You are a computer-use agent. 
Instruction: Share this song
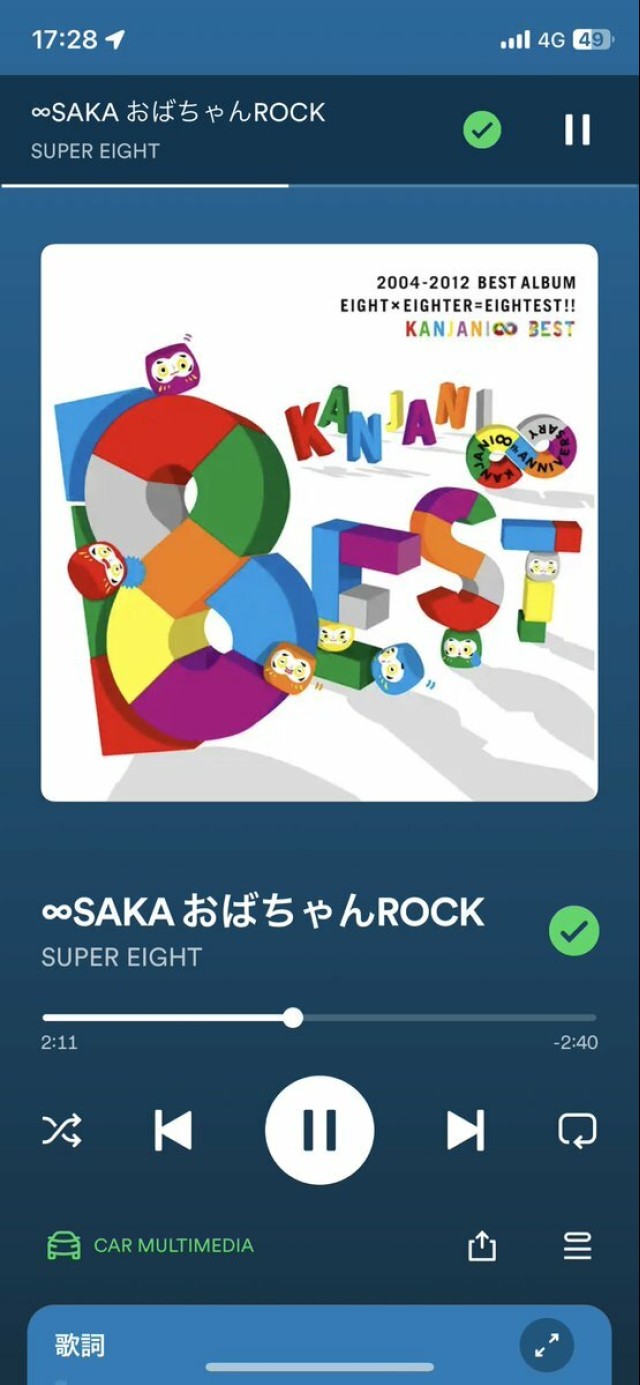(x=482, y=1245)
